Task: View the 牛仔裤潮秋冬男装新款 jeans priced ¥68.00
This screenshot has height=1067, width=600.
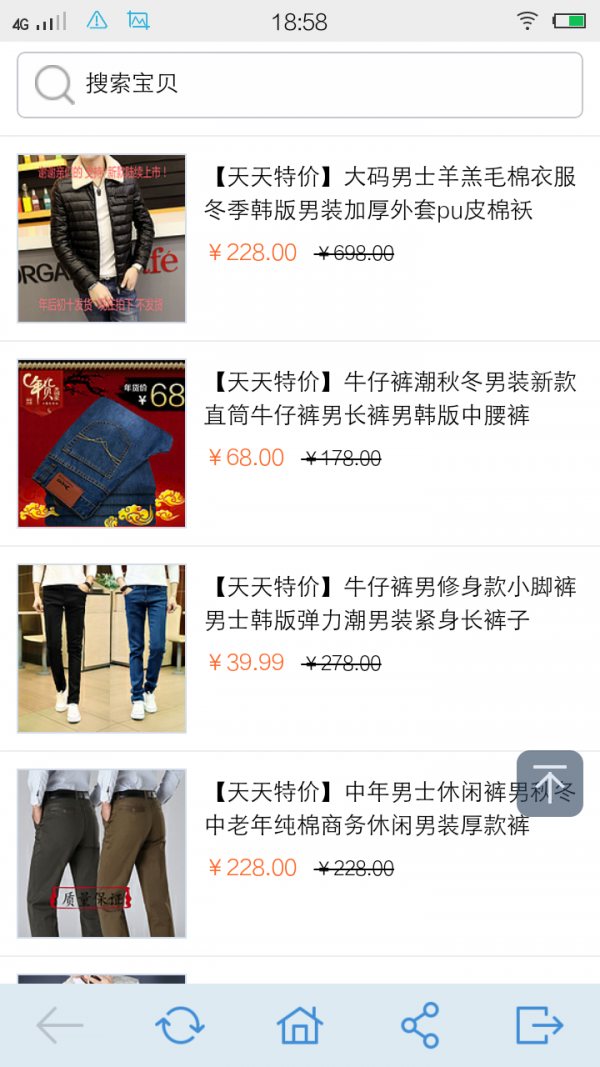Action: pyautogui.click(x=390, y=398)
